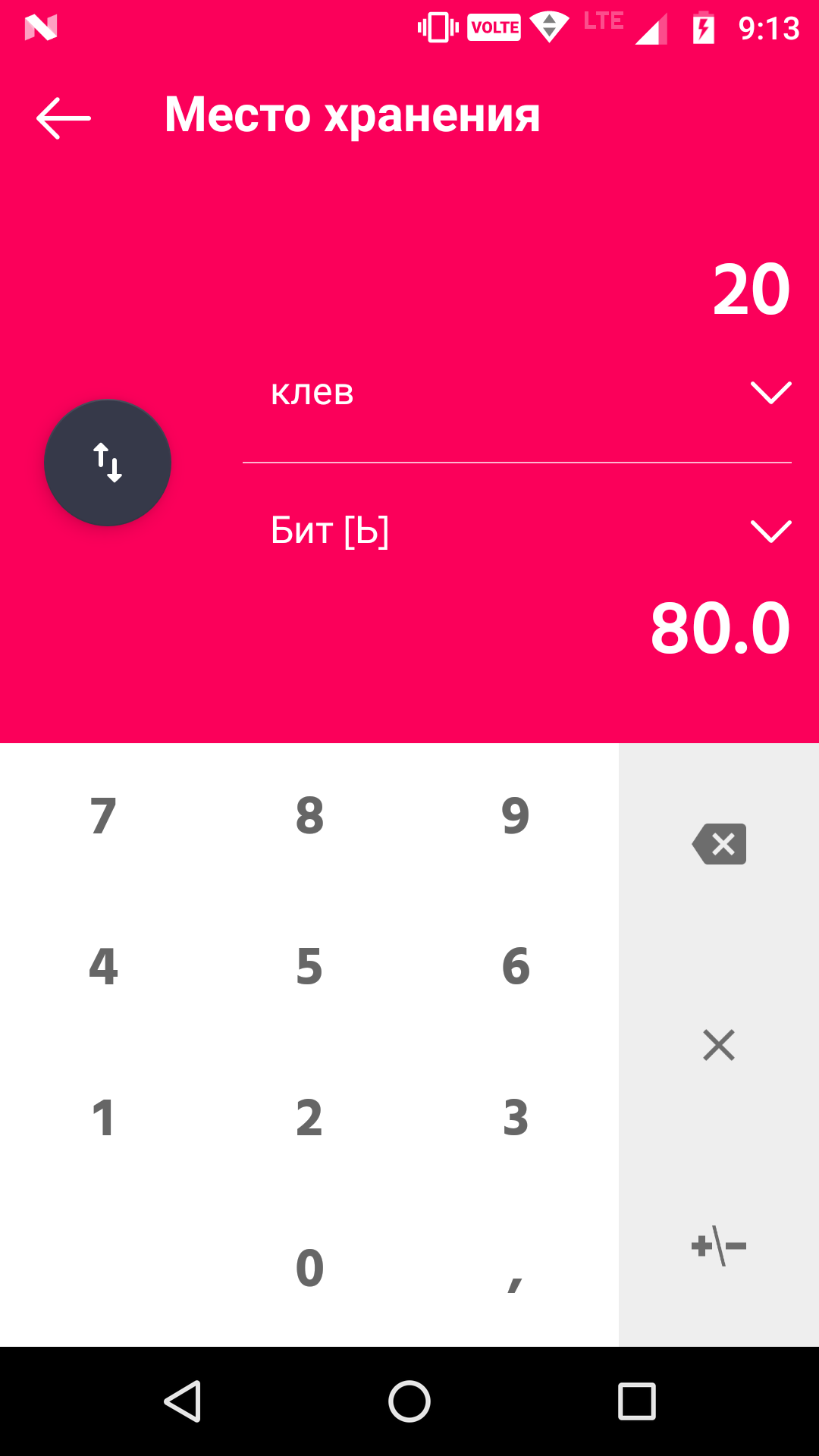Tap the 1 key
Viewport: 819px width, 1456px height.
(103, 1118)
